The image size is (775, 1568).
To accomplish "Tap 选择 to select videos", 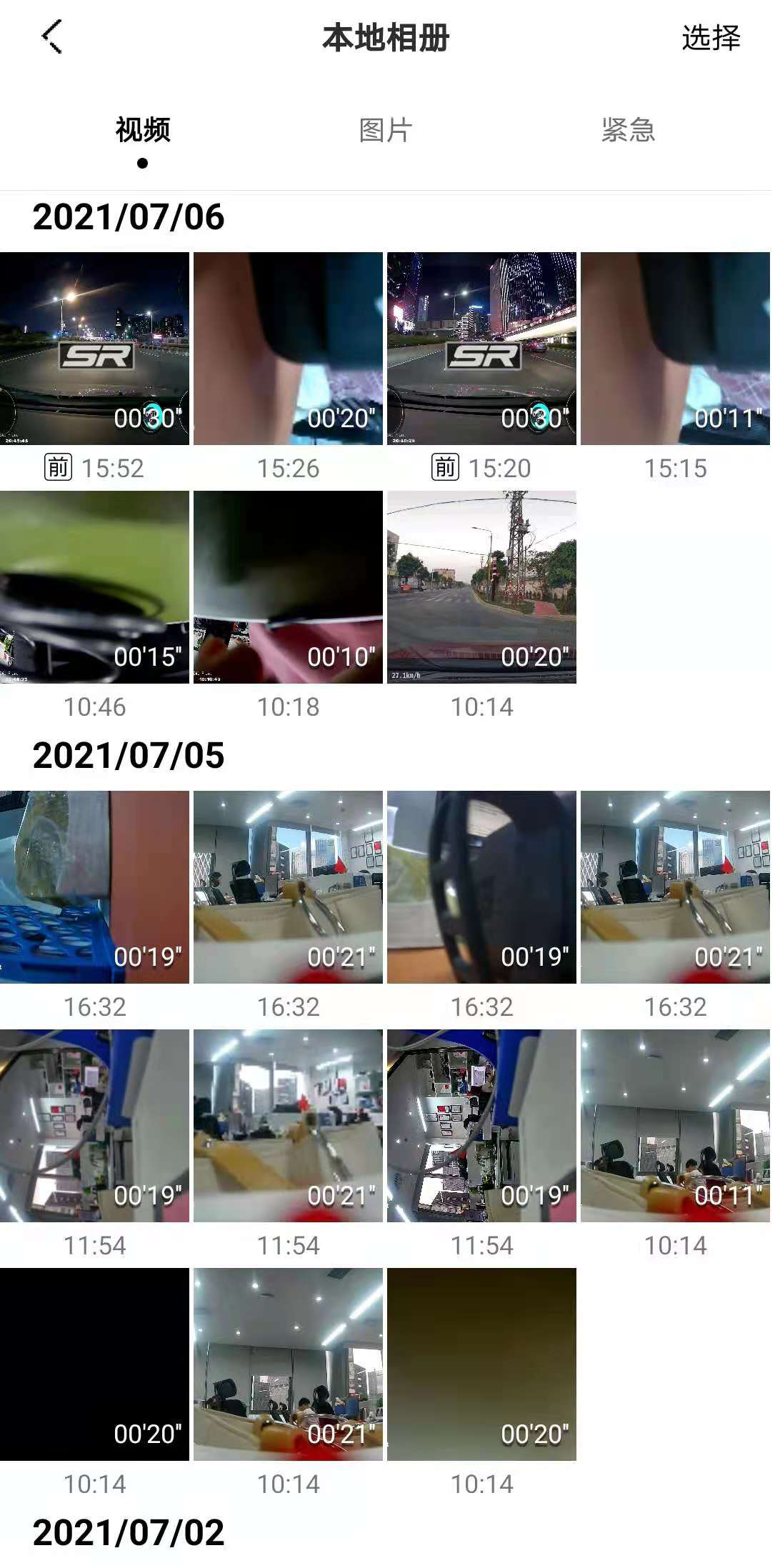I will [x=710, y=38].
